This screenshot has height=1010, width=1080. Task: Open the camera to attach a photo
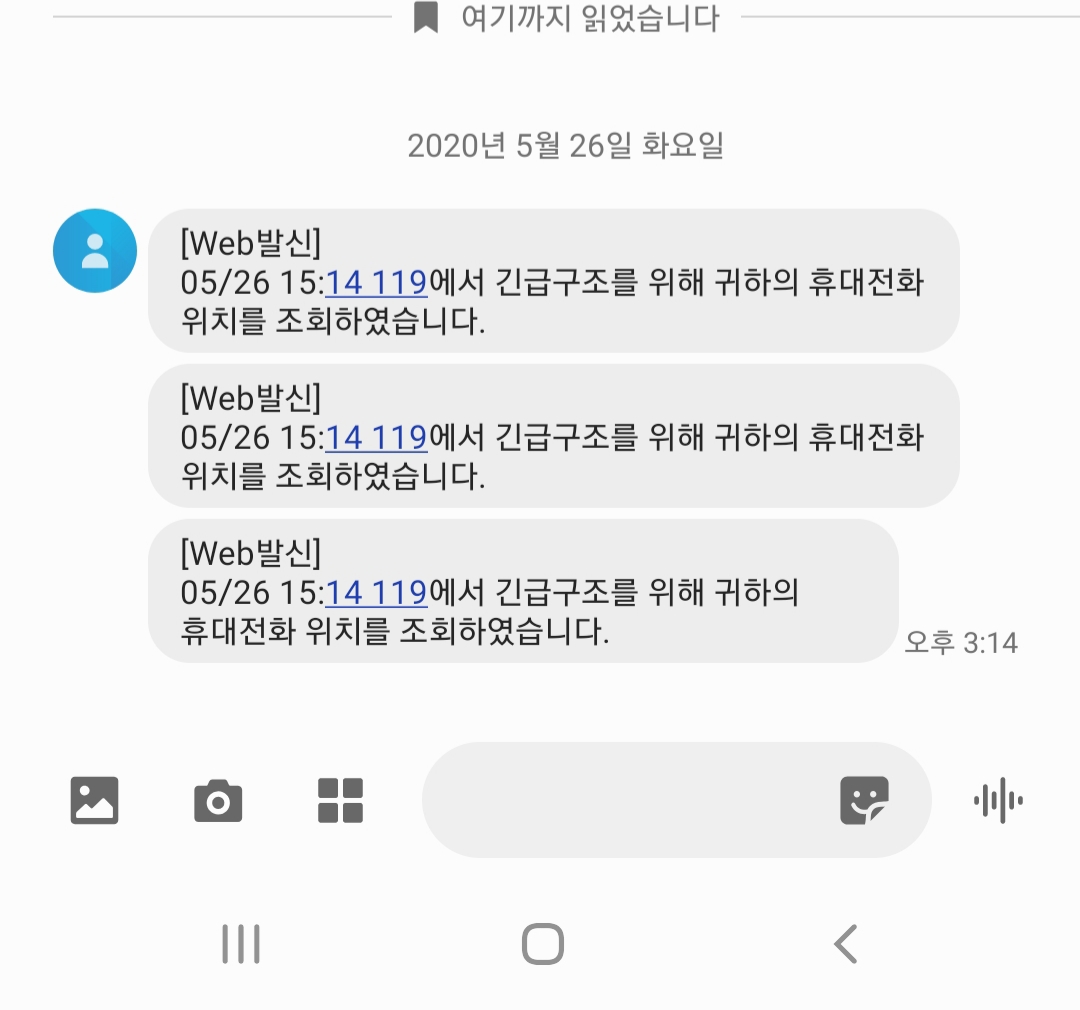(218, 800)
